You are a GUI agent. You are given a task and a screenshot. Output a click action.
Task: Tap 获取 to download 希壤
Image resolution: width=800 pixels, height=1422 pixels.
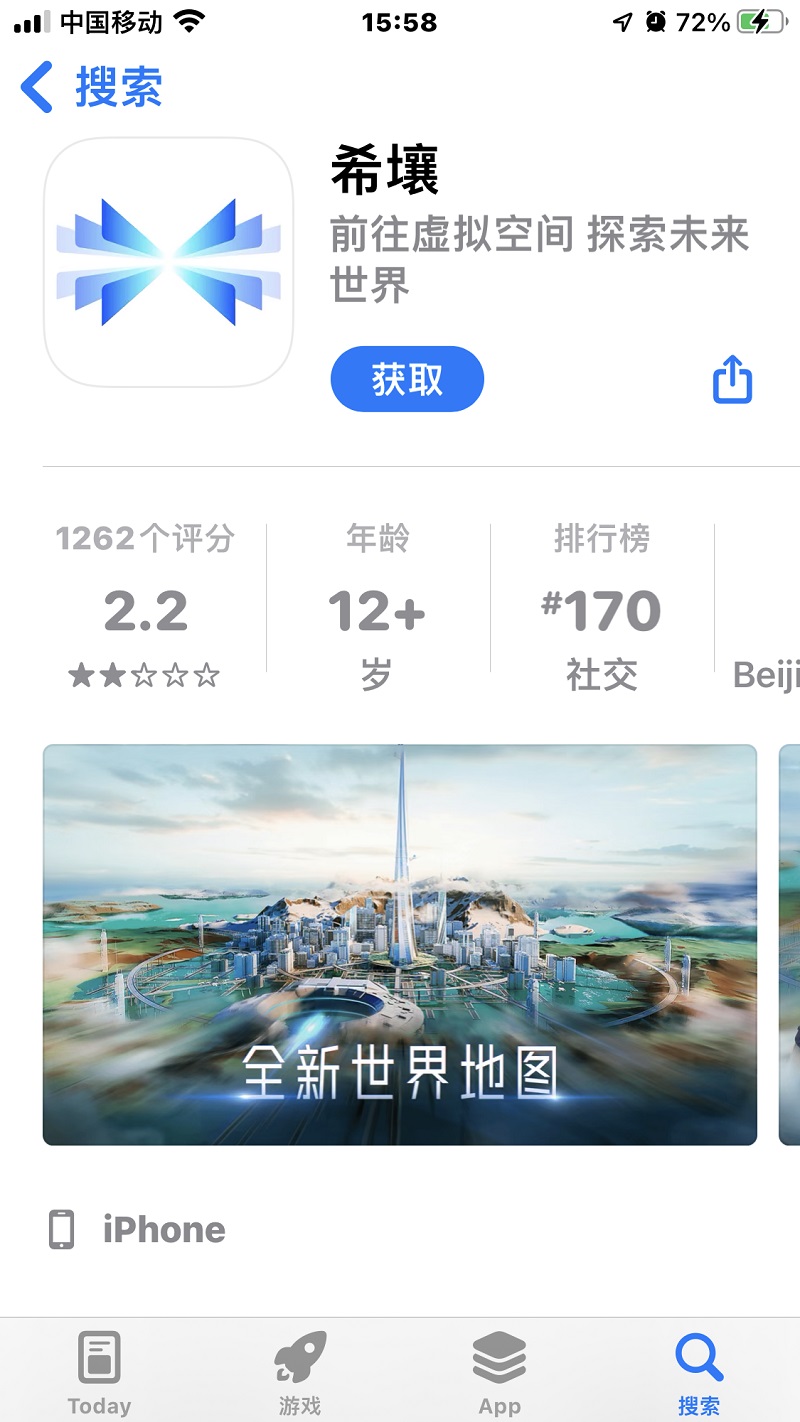[407, 379]
